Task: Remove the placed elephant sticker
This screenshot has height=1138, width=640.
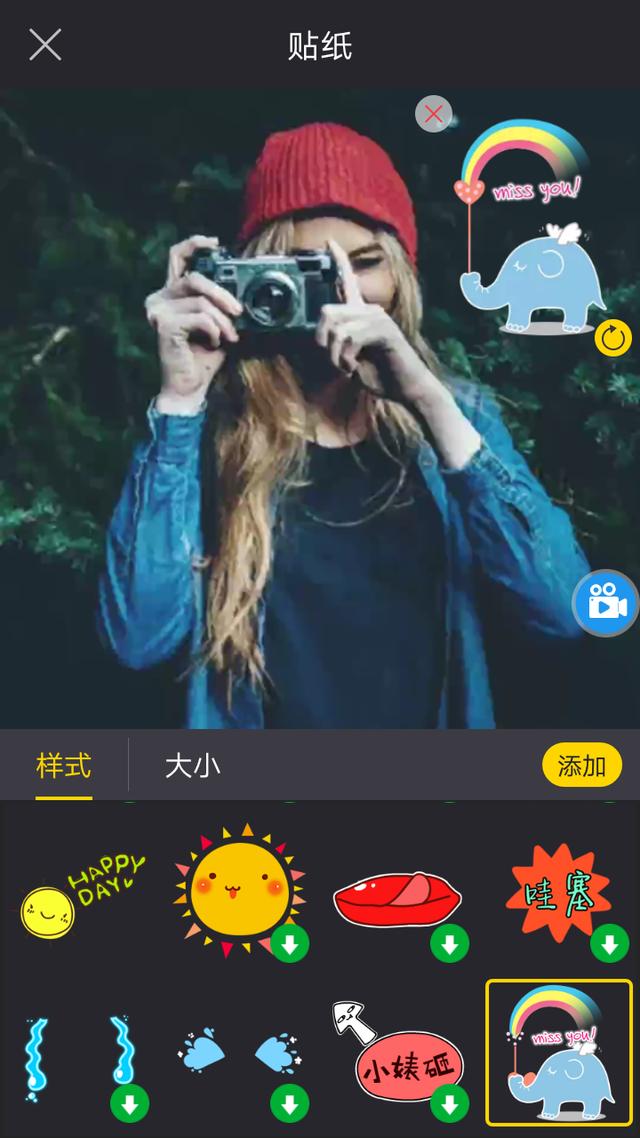Action: [x=433, y=114]
